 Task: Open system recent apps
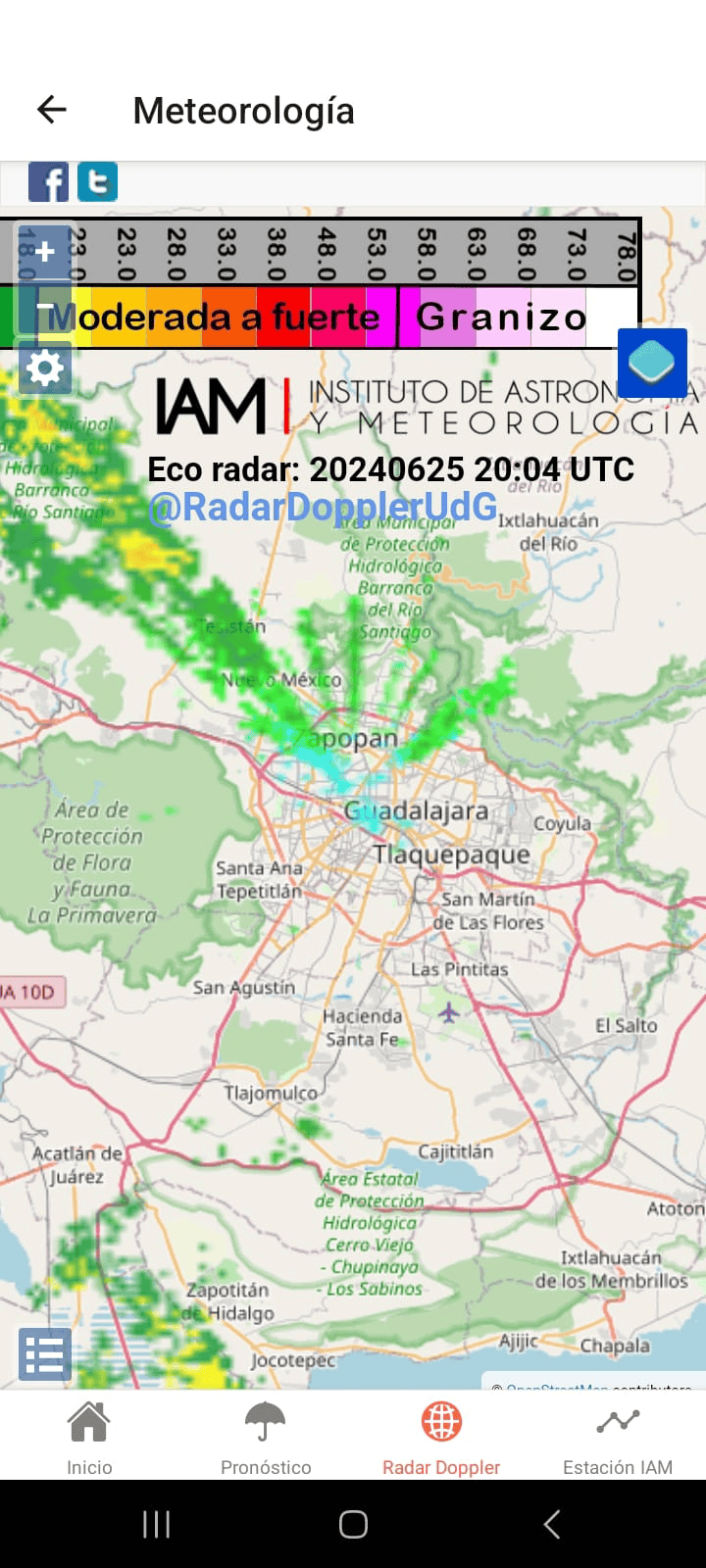click(x=157, y=1524)
